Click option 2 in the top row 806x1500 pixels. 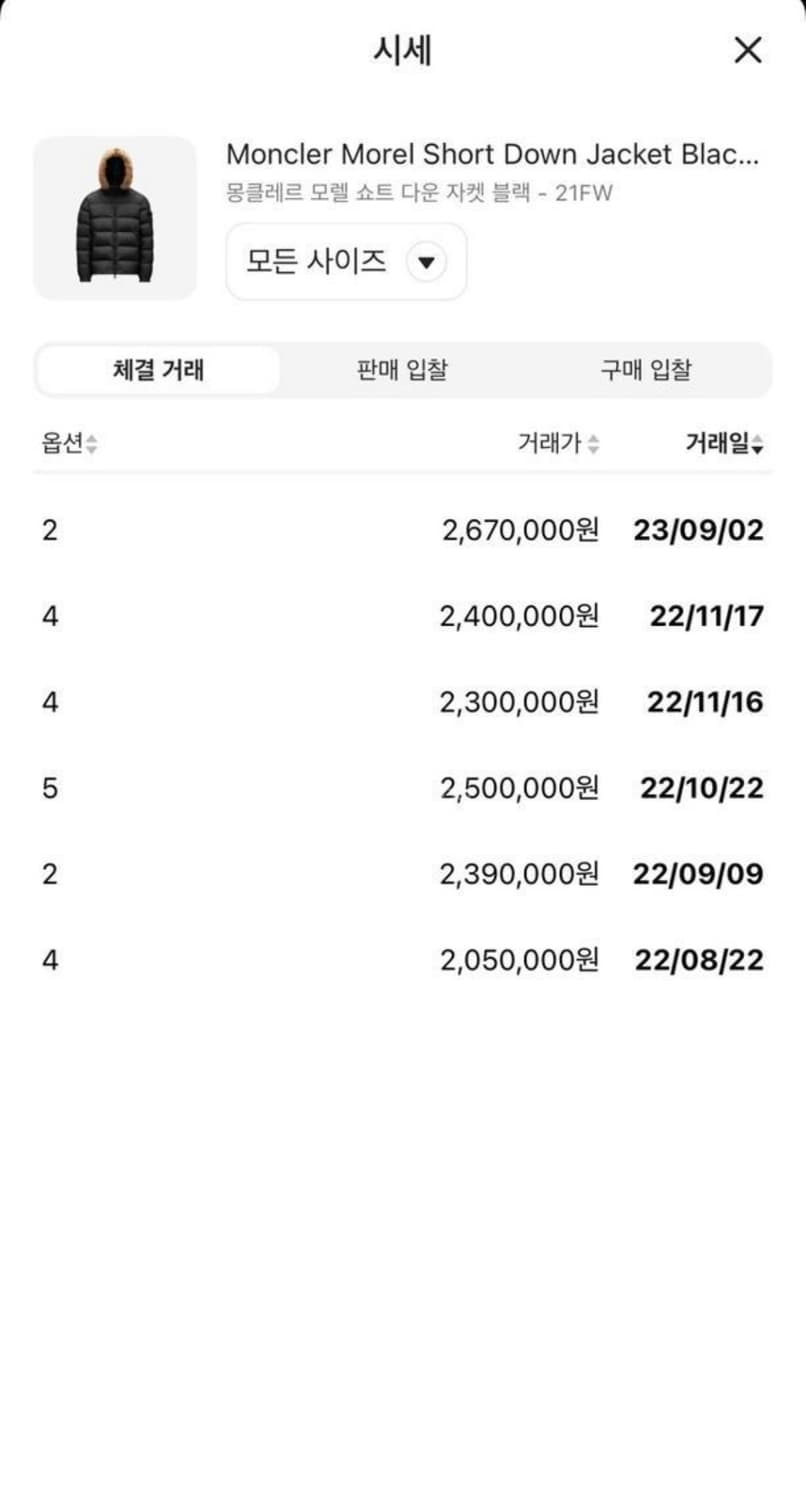(48, 530)
